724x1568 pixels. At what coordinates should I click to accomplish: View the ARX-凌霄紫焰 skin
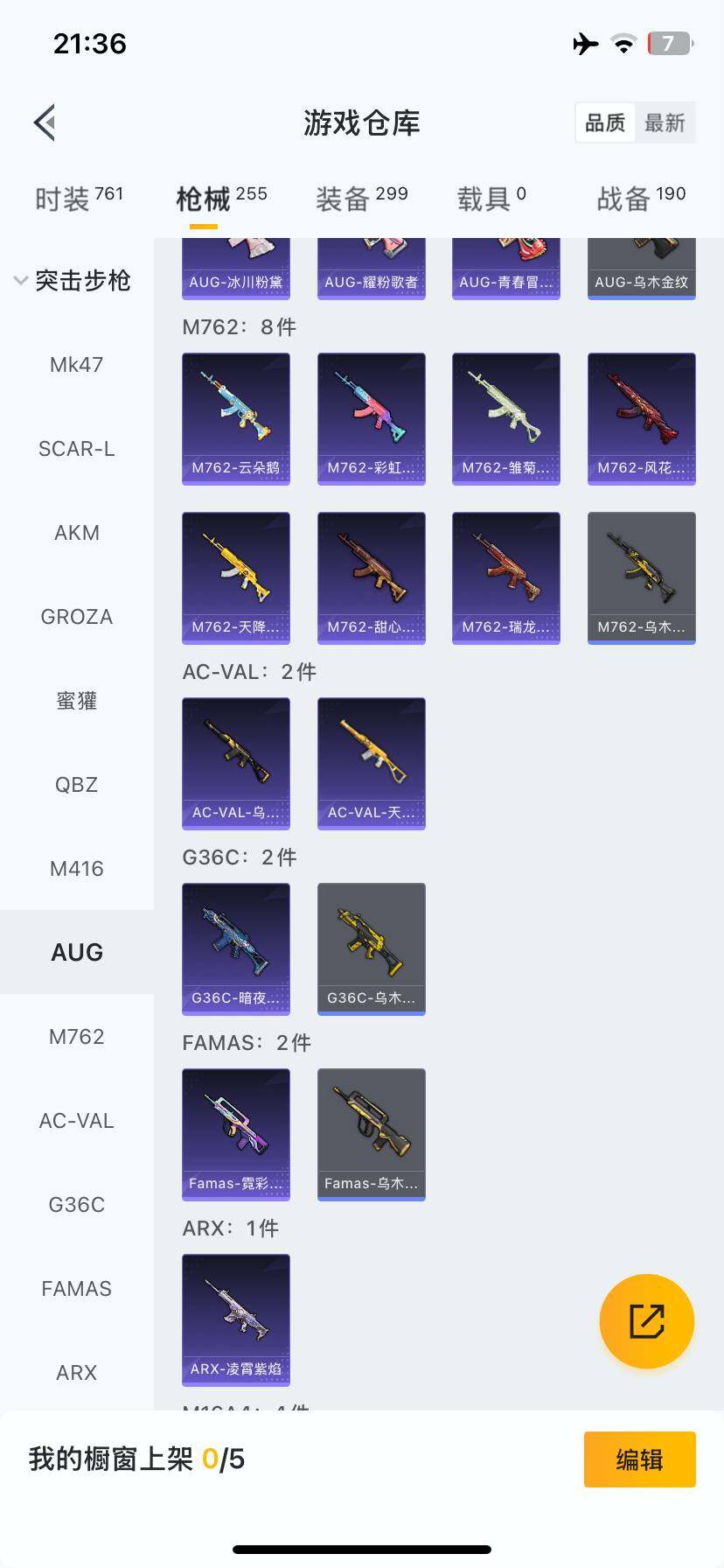pyautogui.click(x=236, y=1319)
